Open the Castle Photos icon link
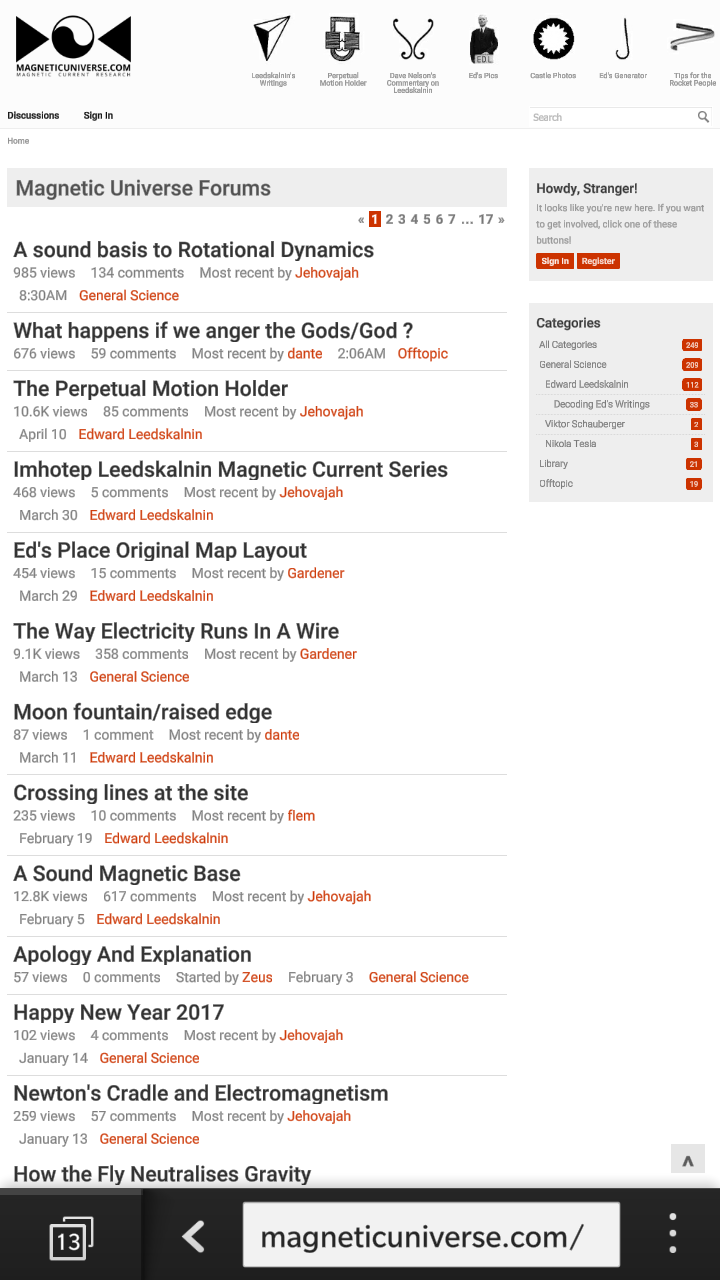The image size is (720, 1280). [x=553, y=48]
